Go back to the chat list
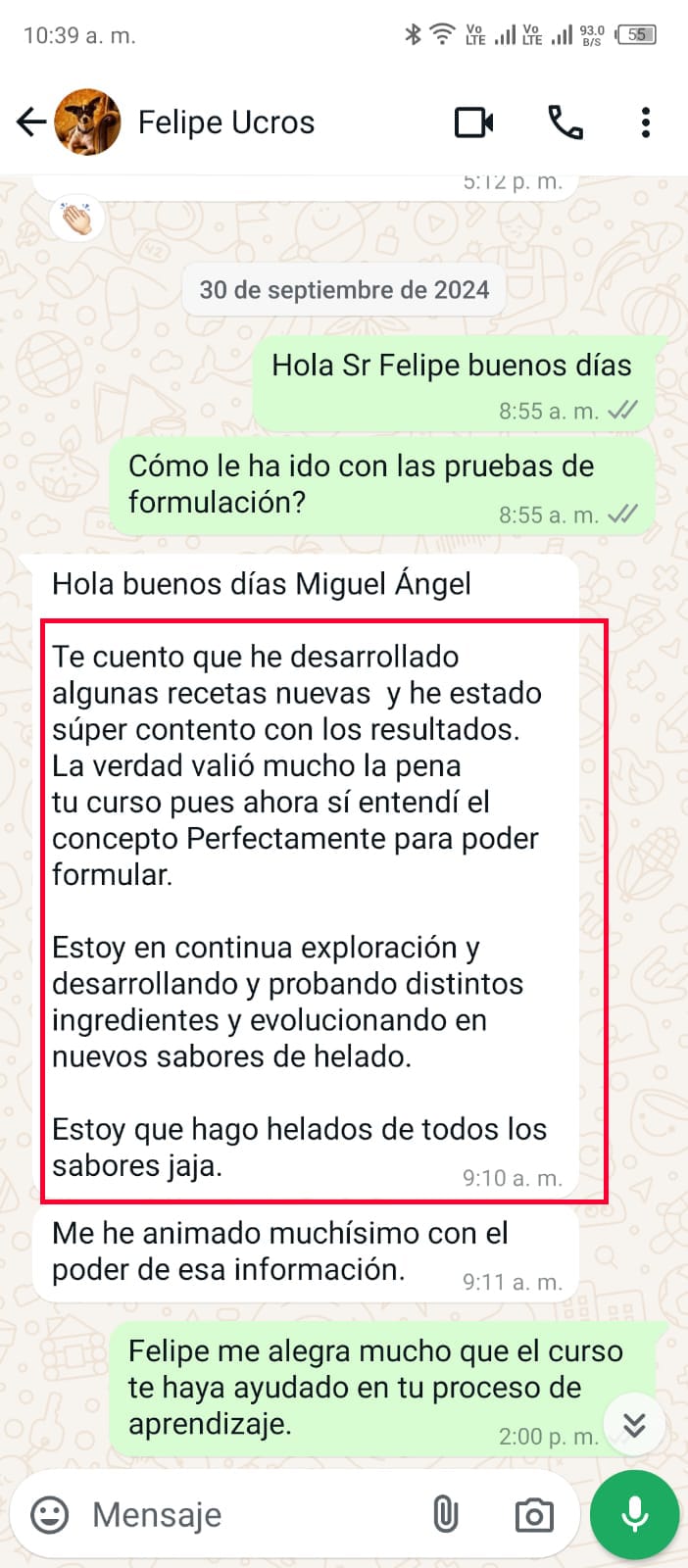This screenshot has height=1568, width=688. 31,122
